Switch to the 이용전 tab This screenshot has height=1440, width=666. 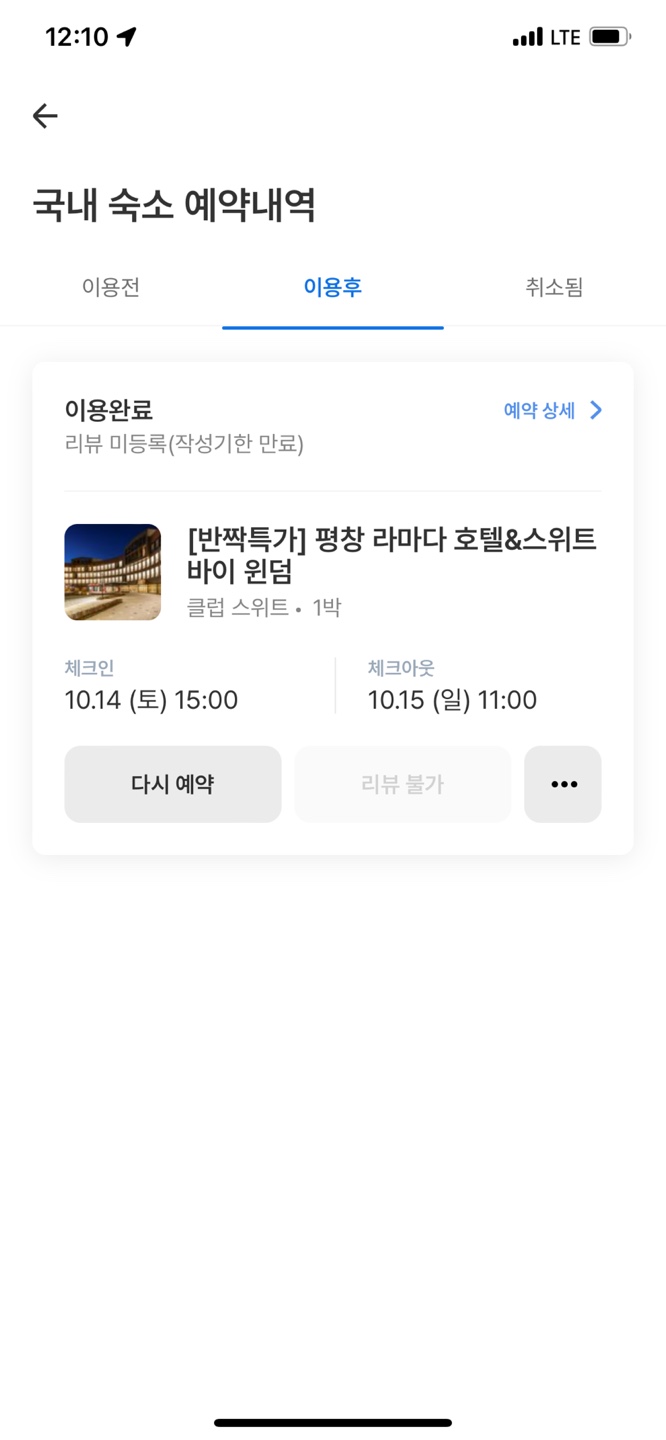pos(111,288)
